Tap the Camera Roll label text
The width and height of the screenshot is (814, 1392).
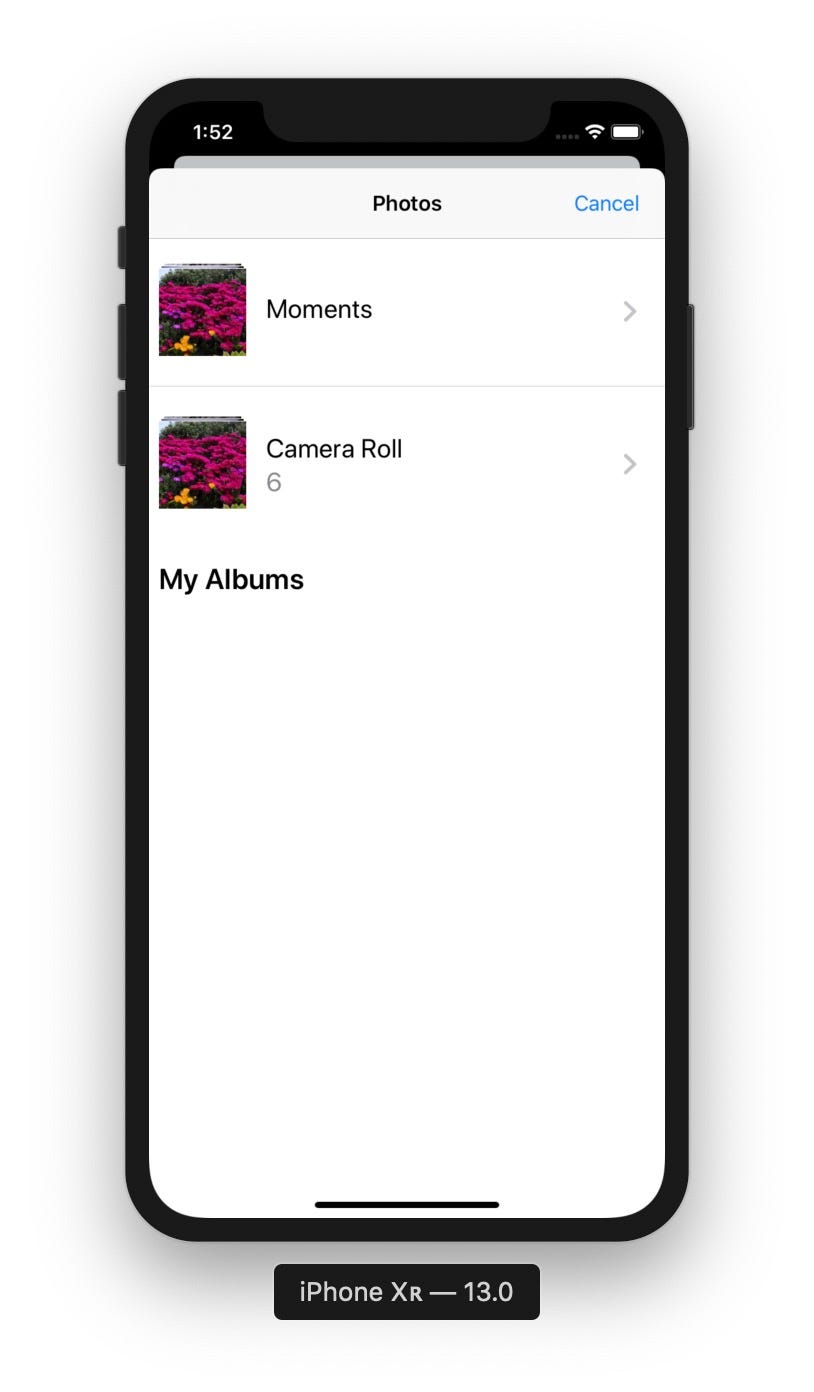click(333, 449)
